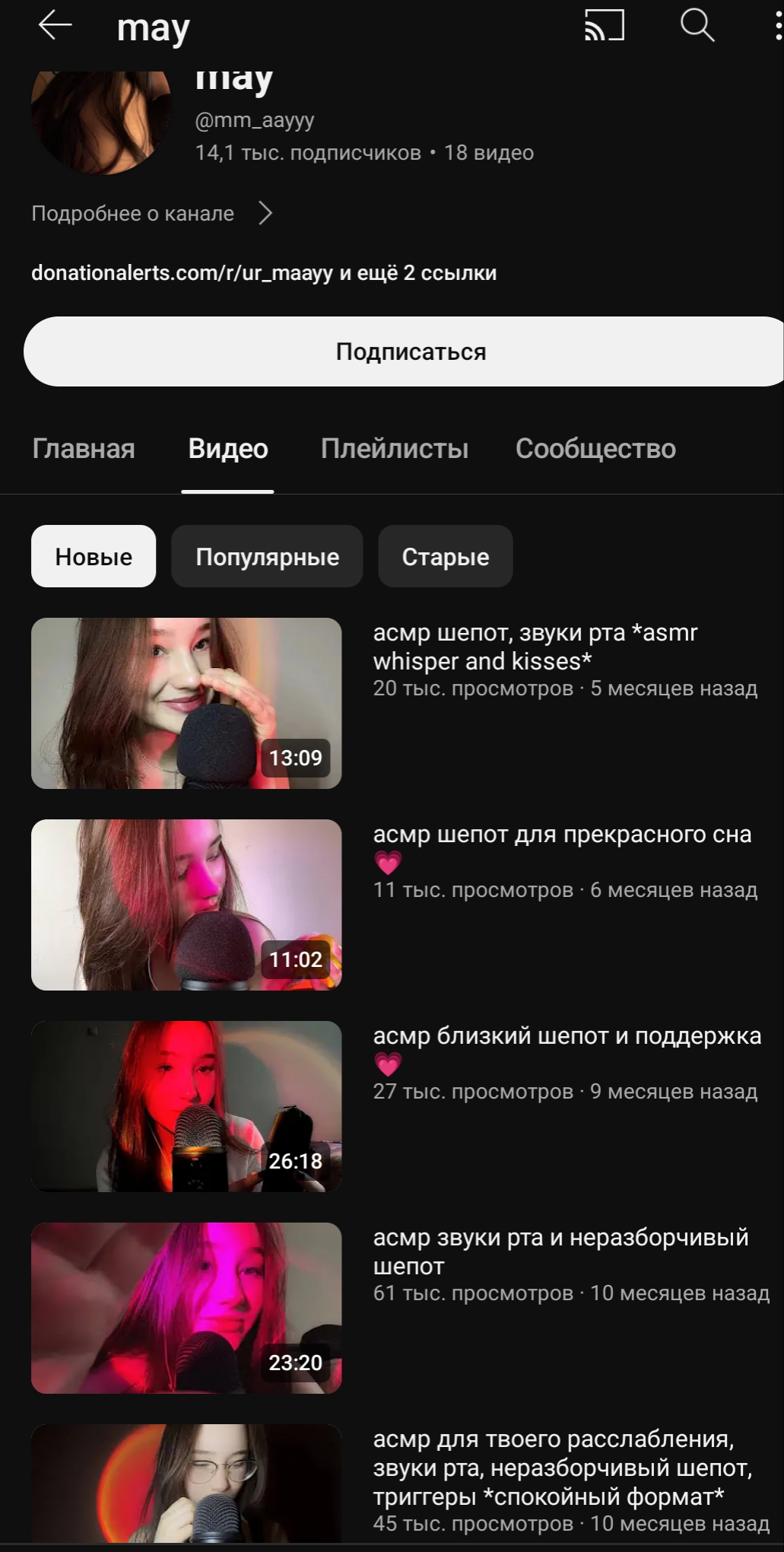Open "Подробнее о канале" channel details
Image resolution: width=784 pixels, height=1552 pixels.
[x=152, y=213]
